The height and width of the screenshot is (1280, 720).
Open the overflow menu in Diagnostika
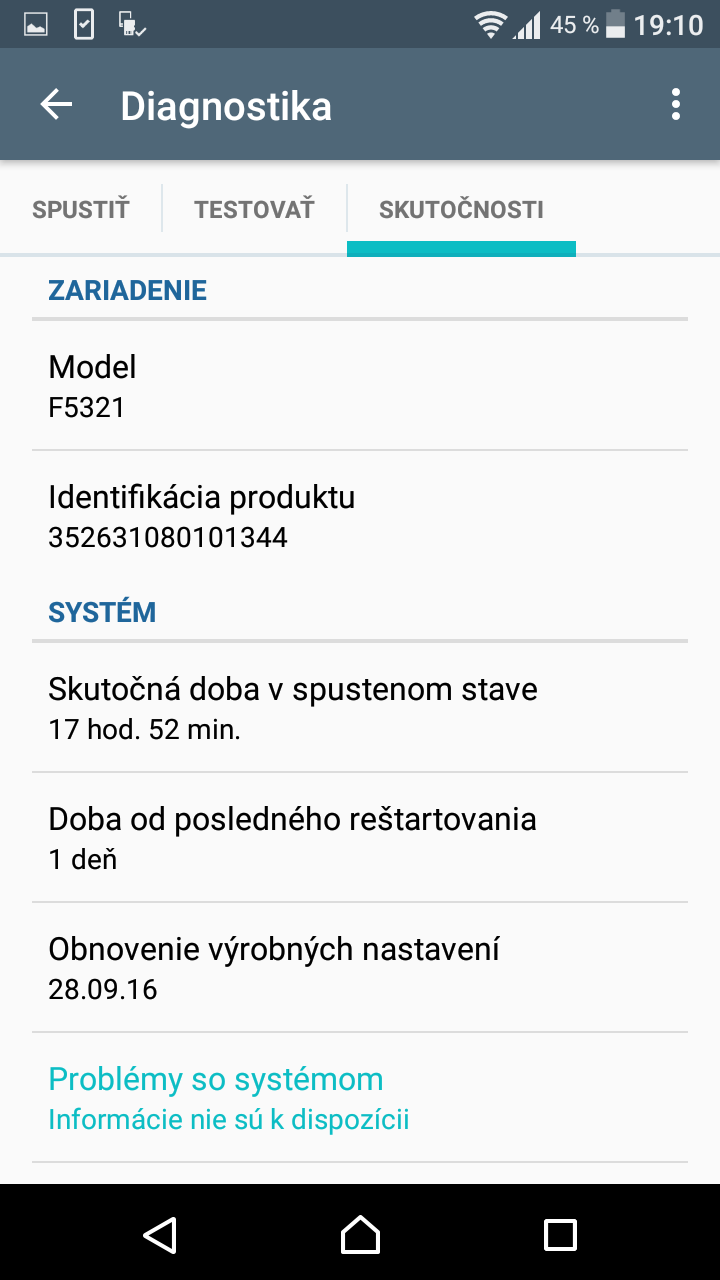pyautogui.click(x=677, y=105)
